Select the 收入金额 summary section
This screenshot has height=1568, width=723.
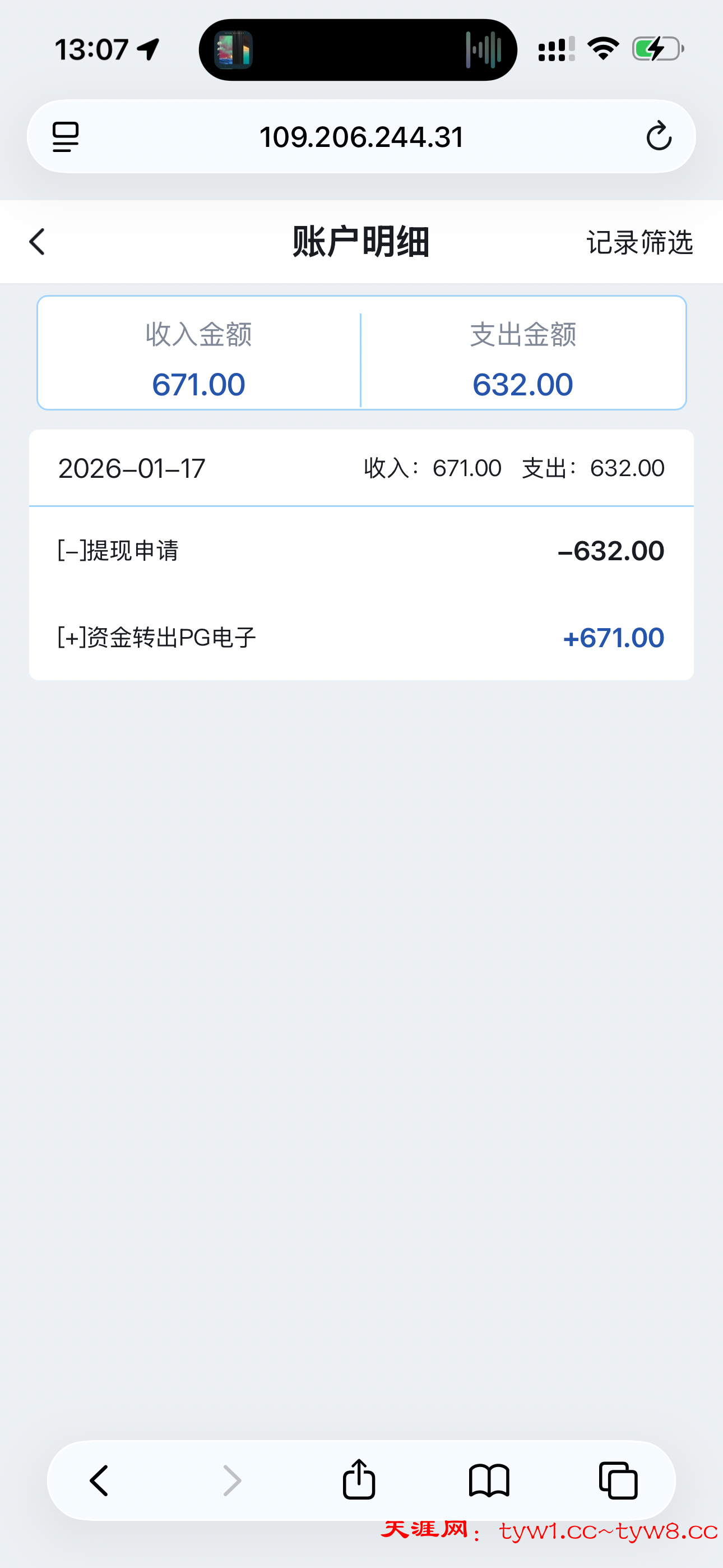click(199, 359)
